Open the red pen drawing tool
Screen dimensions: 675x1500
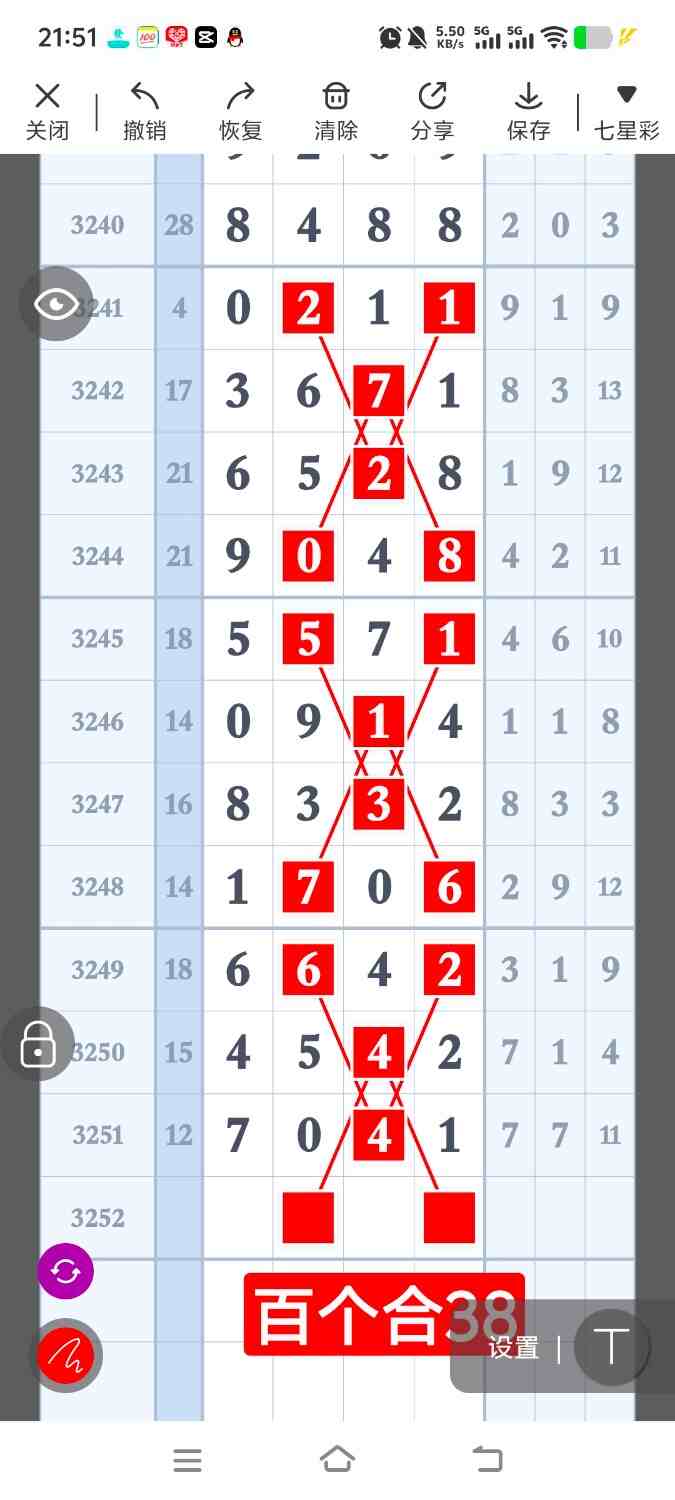coord(65,1355)
